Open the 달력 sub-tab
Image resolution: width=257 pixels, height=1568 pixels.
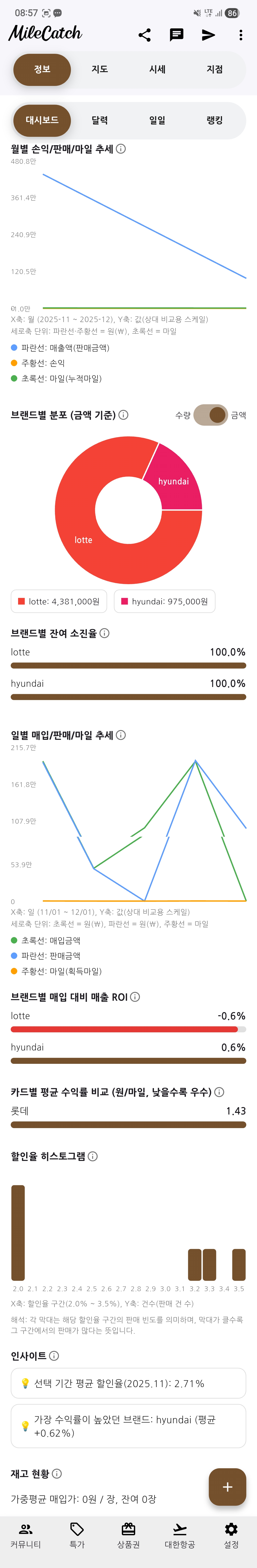[100, 120]
